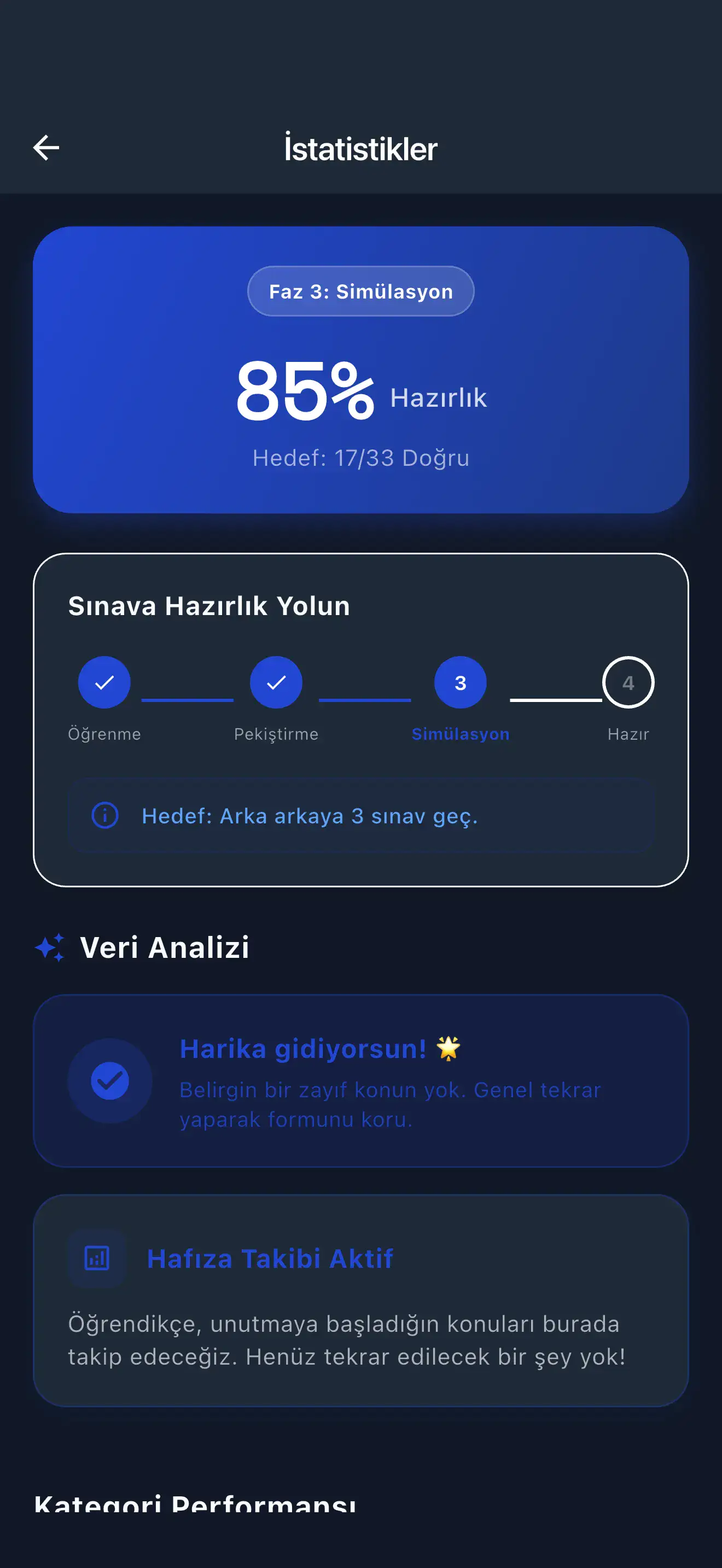Tap the Pekiştirme completed checkmark circle
This screenshot has height=1568, width=722.
point(276,682)
